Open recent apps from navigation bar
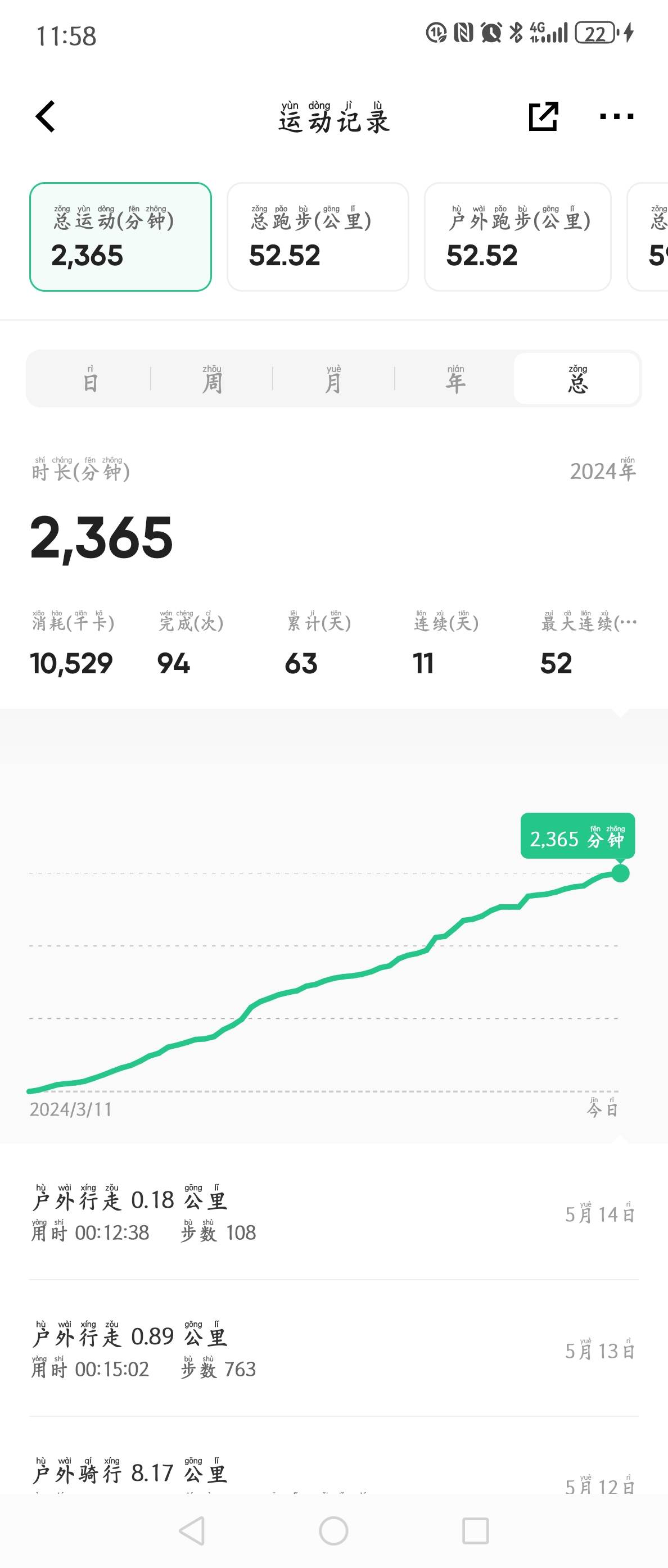The height and width of the screenshot is (1568, 668). (475, 1530)
